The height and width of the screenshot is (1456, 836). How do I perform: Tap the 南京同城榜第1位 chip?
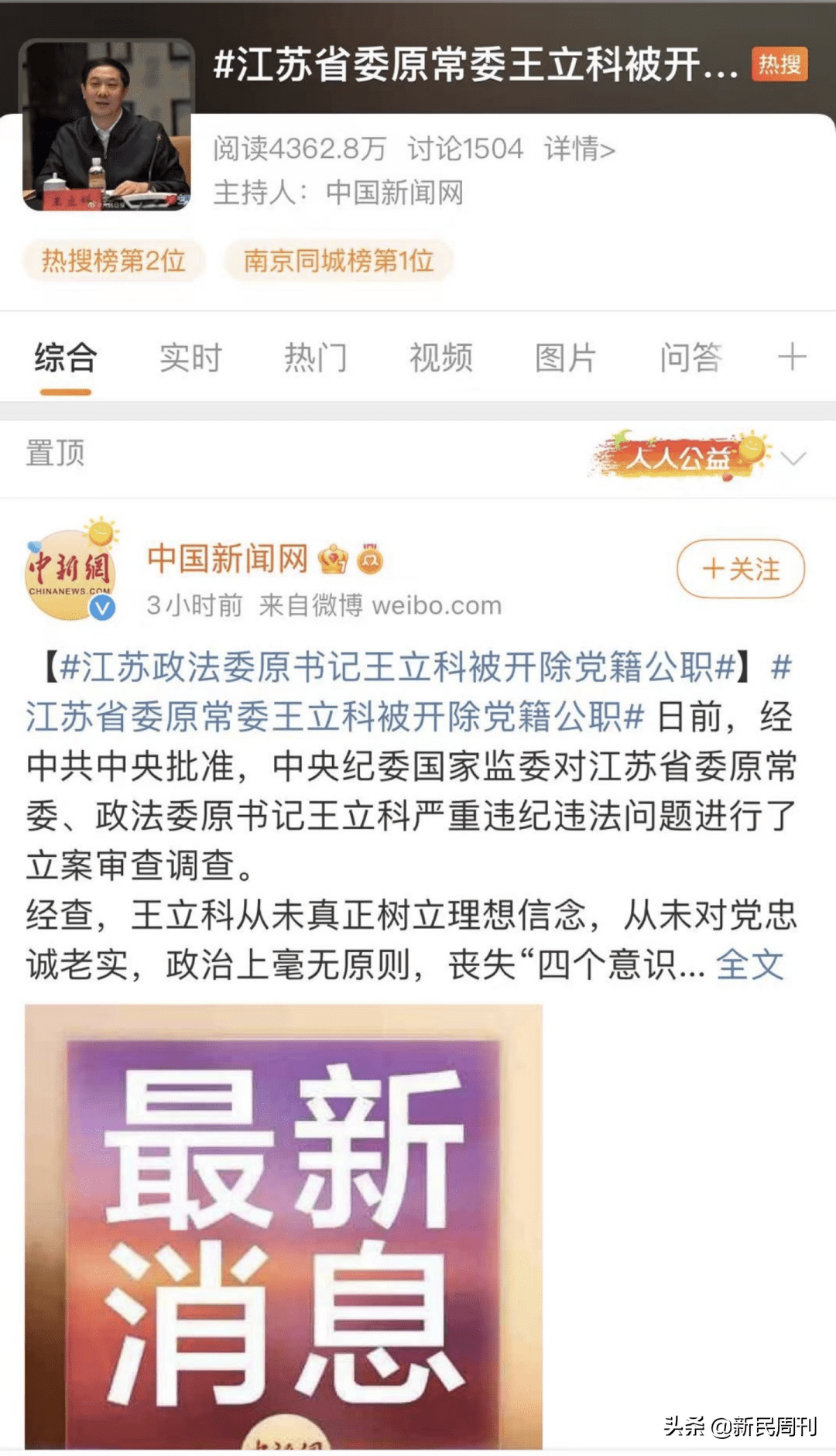click(338, 261)
